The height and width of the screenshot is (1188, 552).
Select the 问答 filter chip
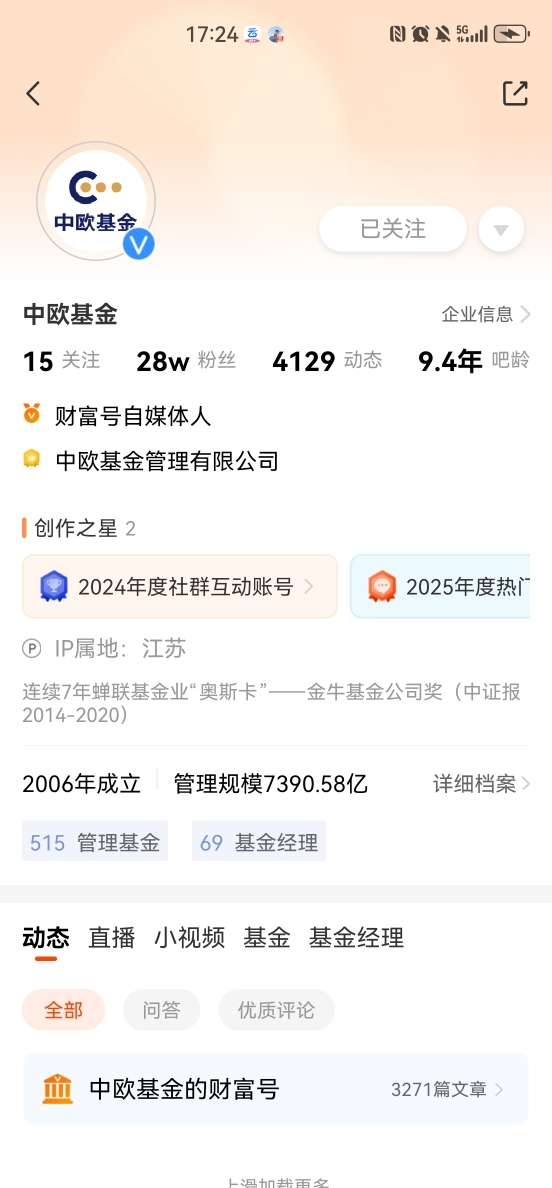coord(162,1010)
